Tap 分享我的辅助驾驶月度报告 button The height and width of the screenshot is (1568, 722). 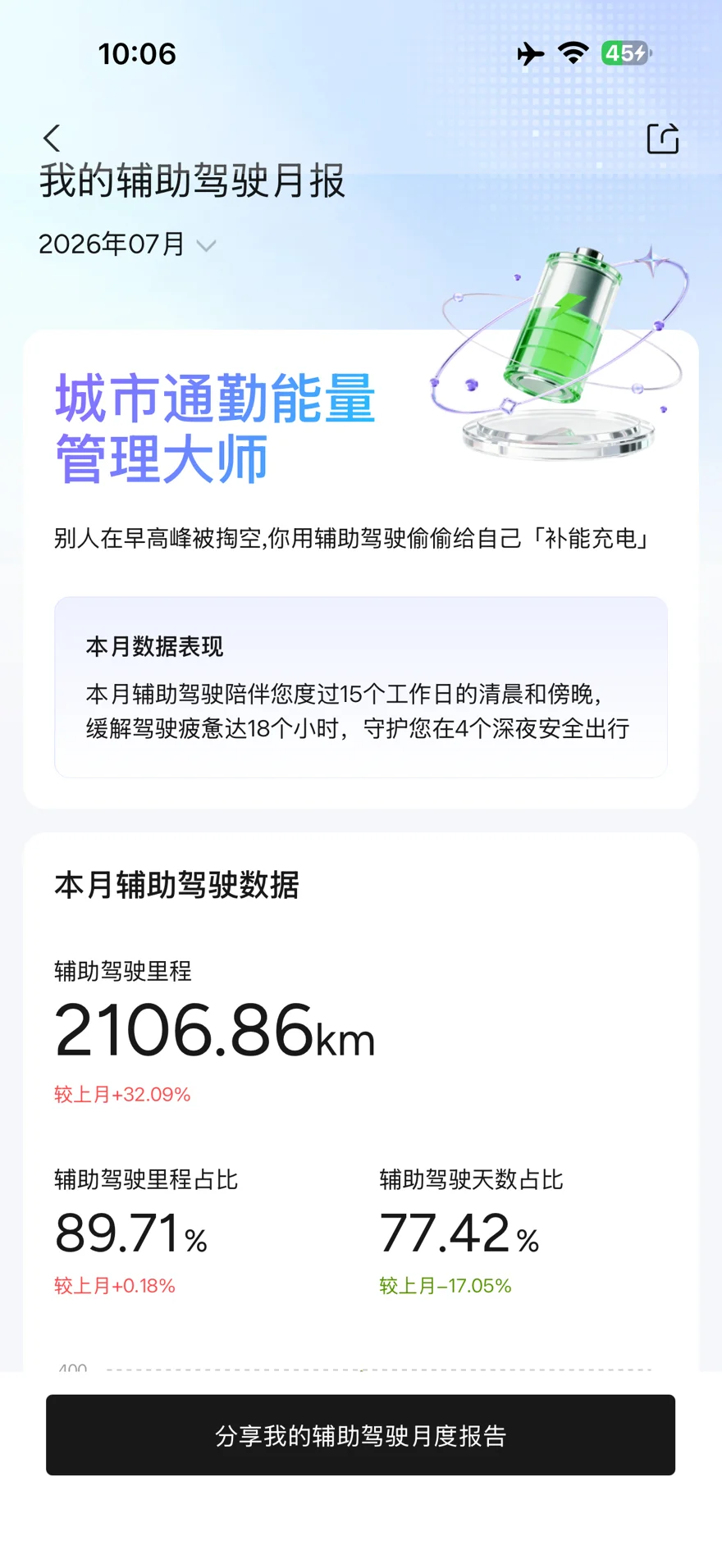[x=360, y=1435]
